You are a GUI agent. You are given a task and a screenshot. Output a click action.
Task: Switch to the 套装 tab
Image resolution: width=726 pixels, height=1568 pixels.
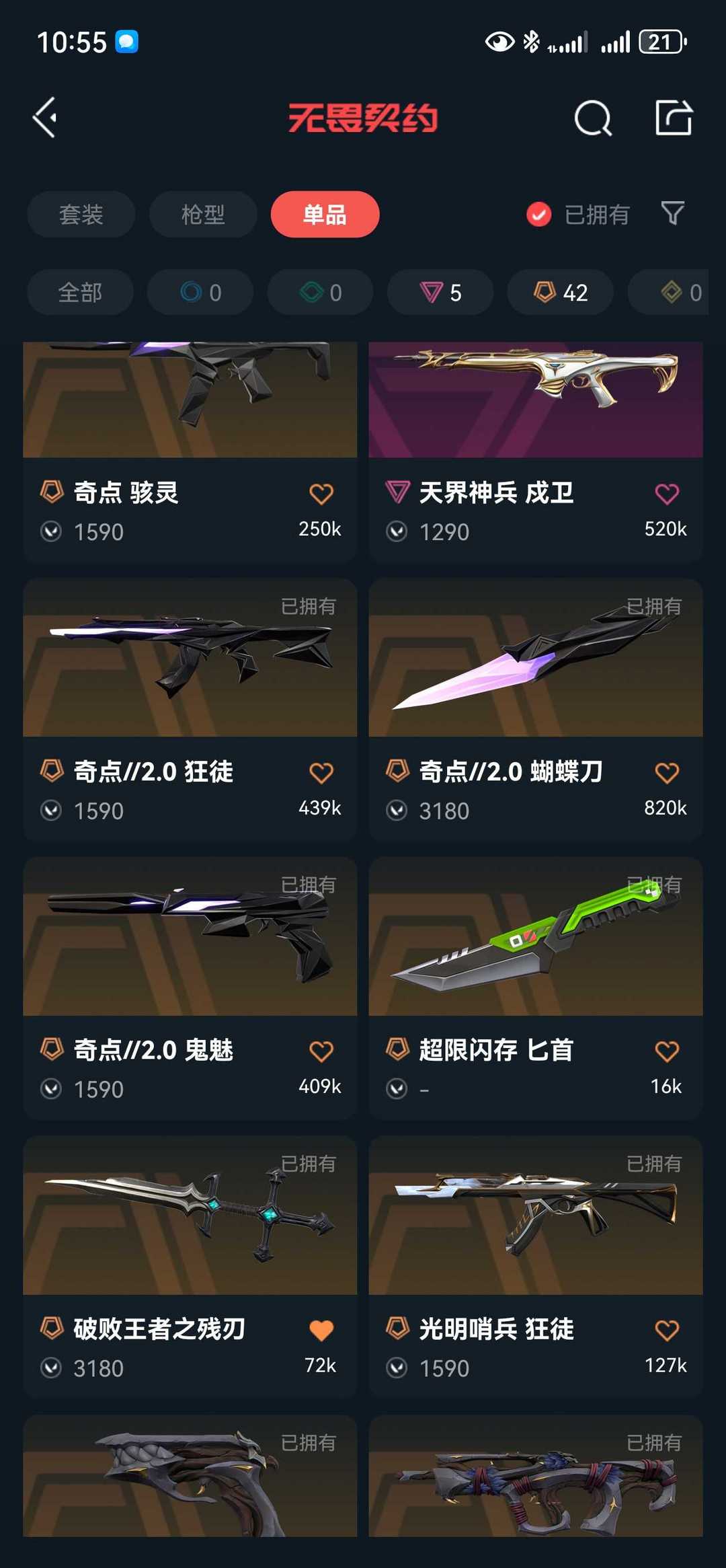pos(81,215)
